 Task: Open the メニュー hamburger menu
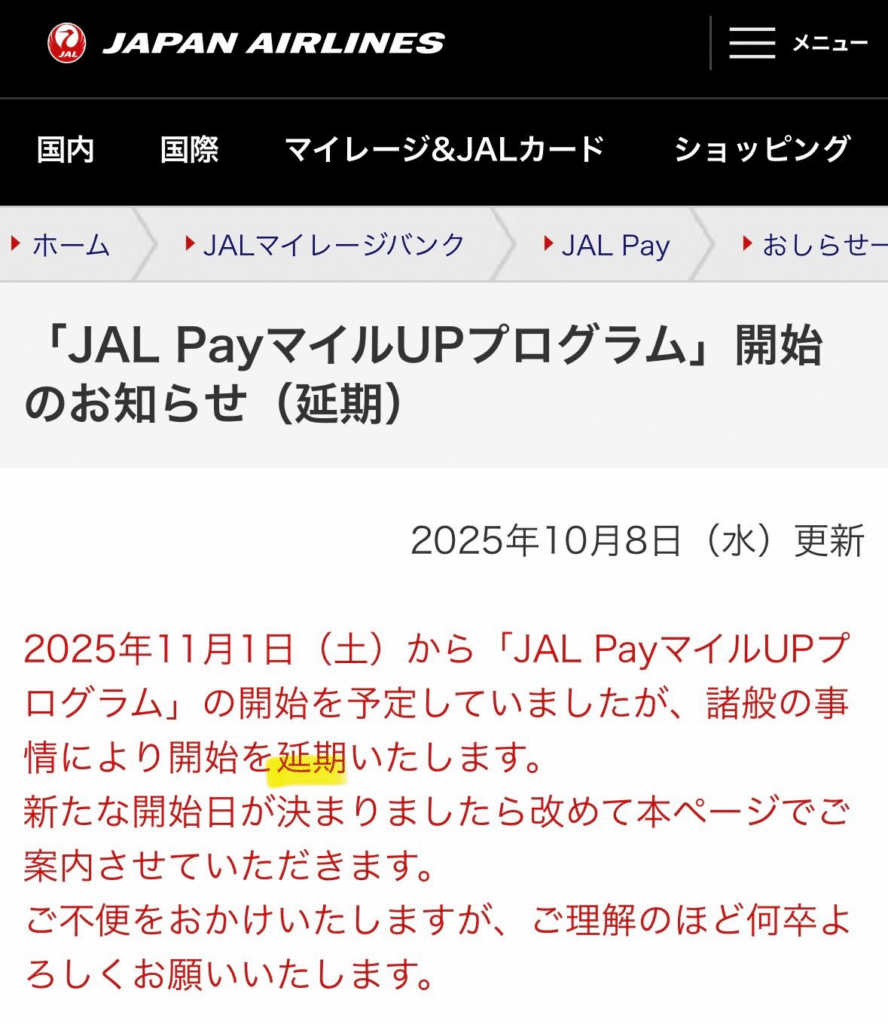pyautogui.click(x=797, y=43)
